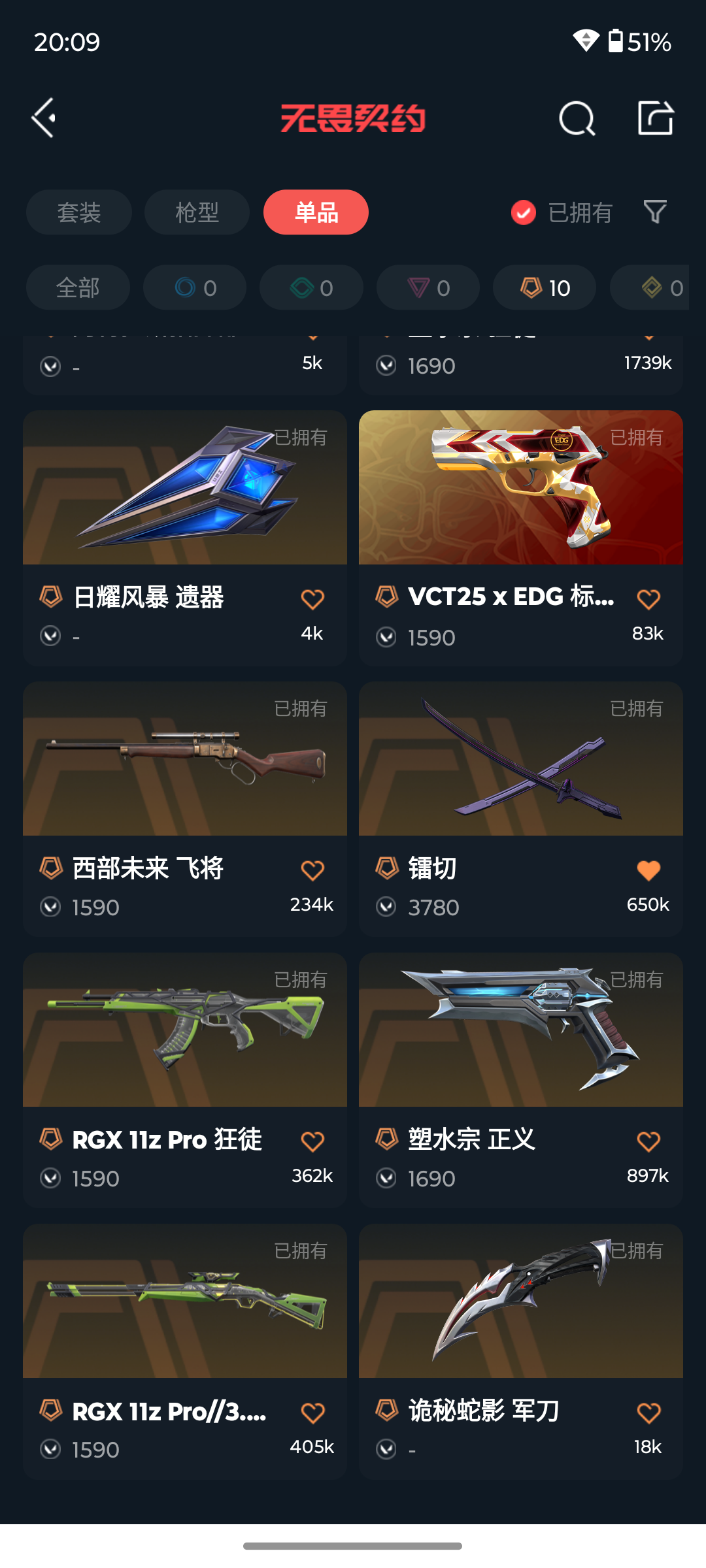Uncheck the 已拥有 filter checkbox

point(524,212)
